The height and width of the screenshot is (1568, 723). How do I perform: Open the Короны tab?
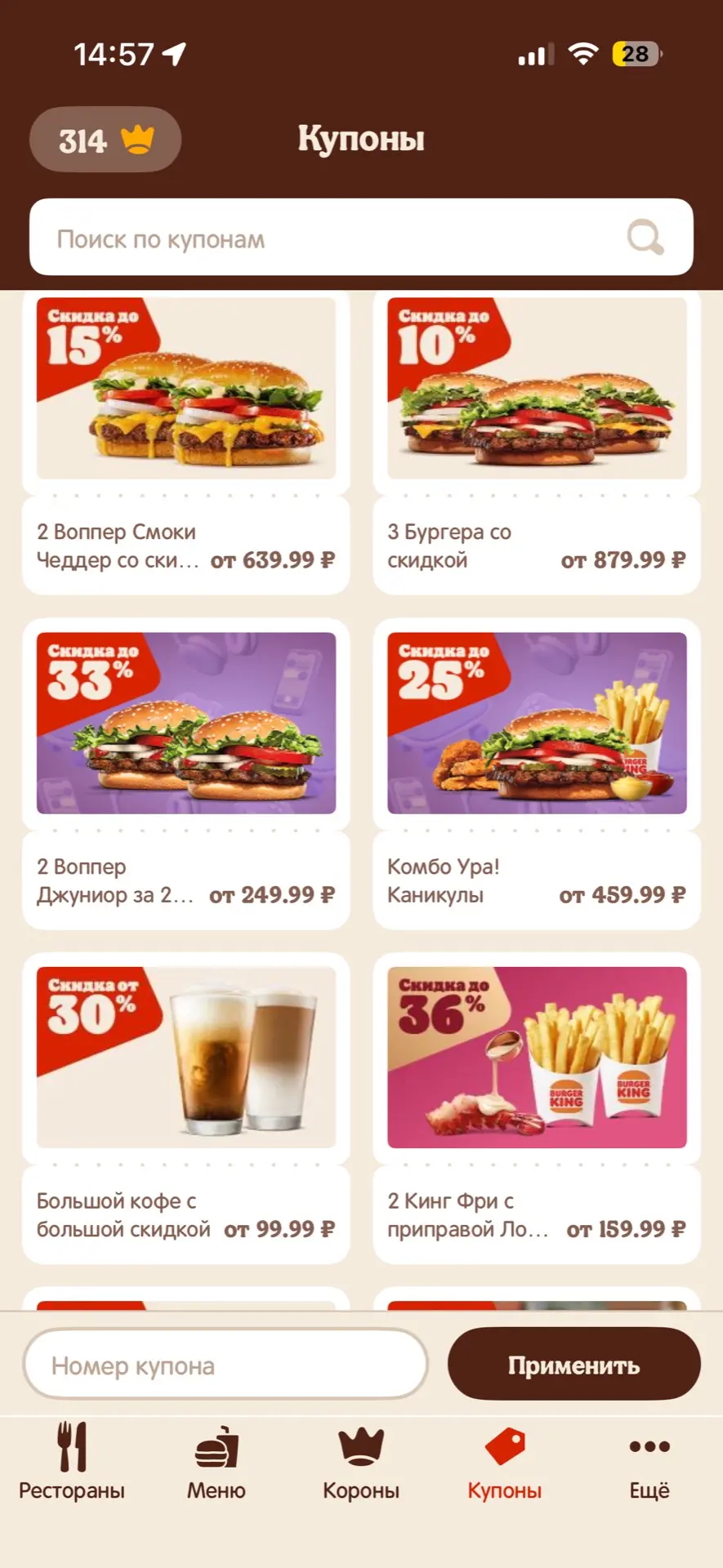(x=361, y=1462)
